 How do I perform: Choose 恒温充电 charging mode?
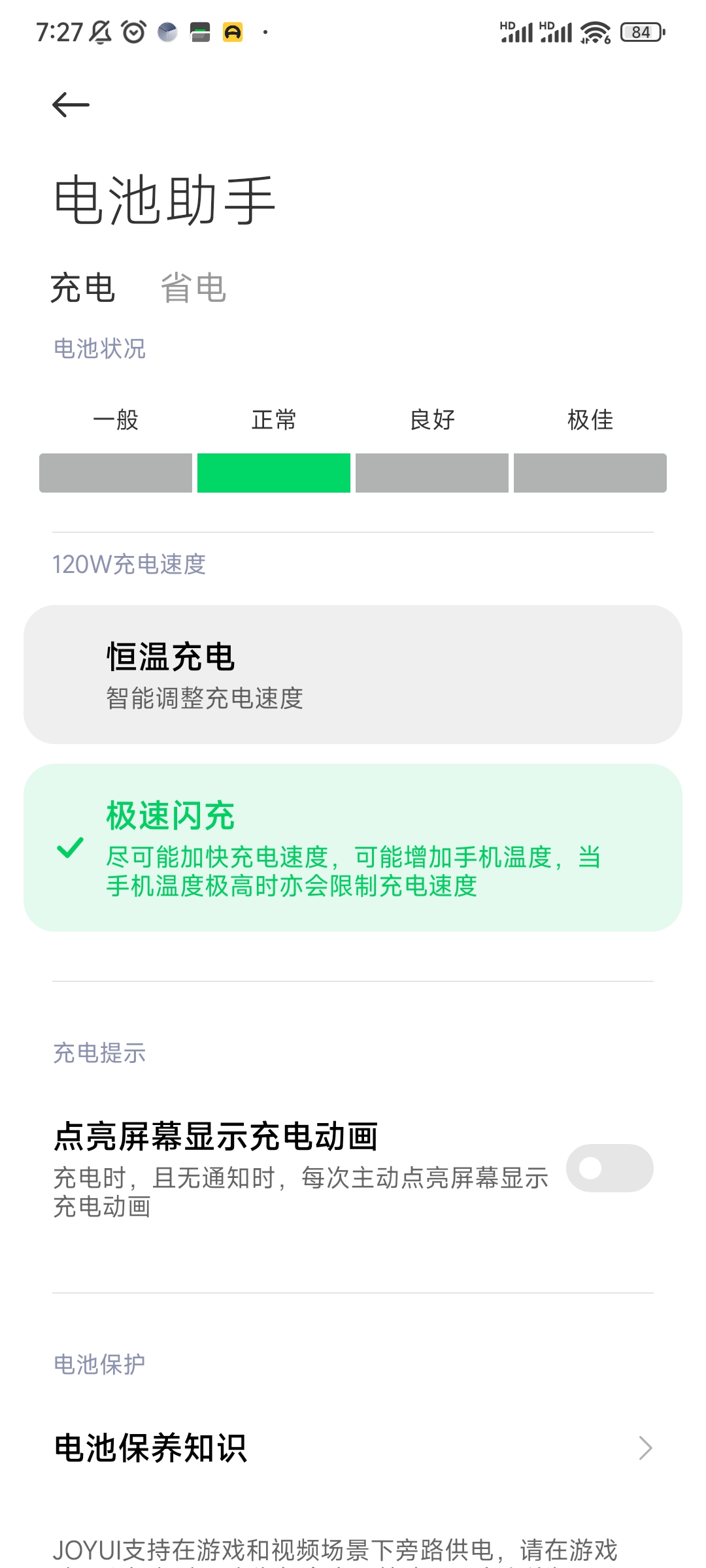(x=353, y=674)
